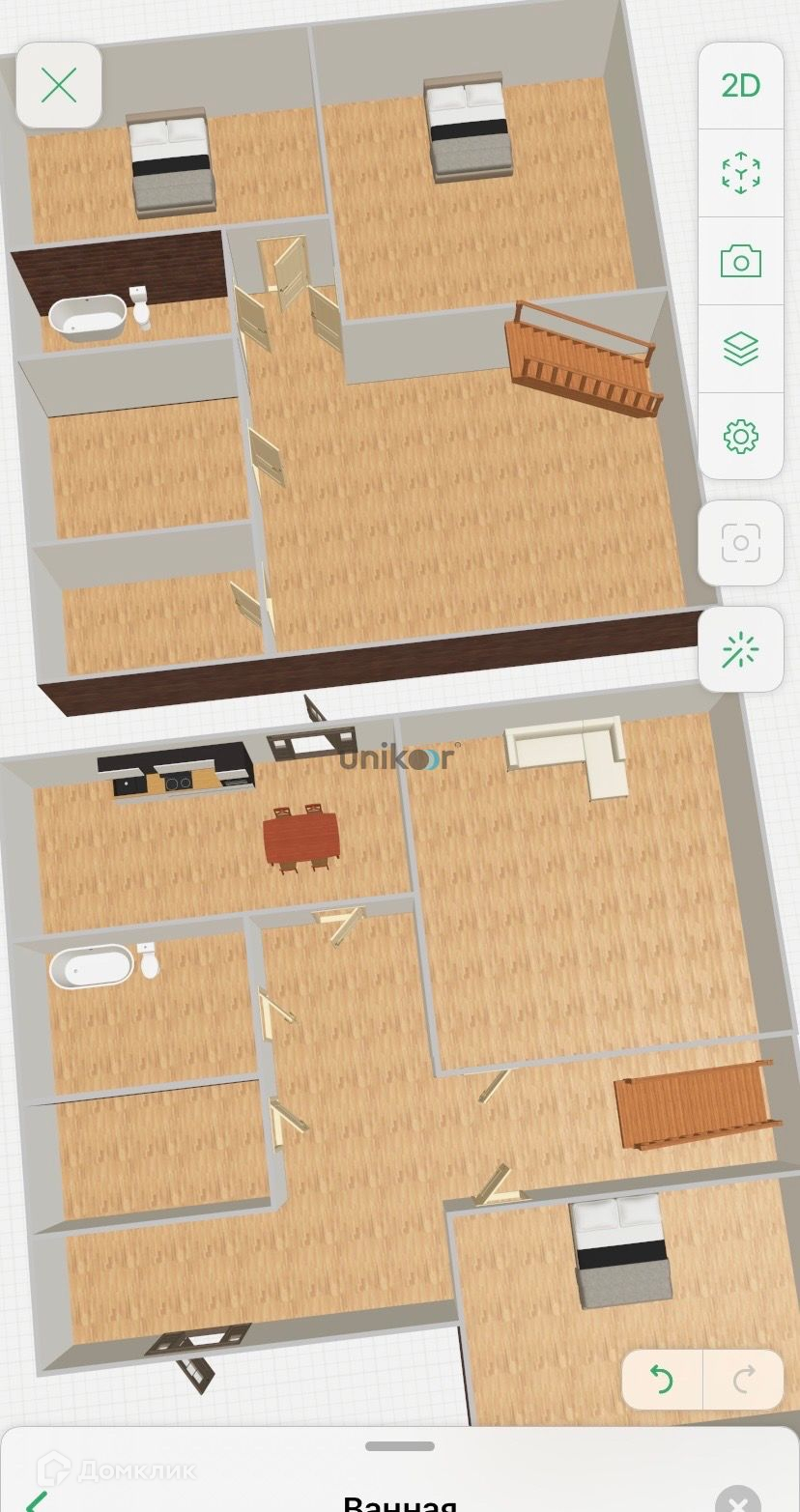Switch to 2D view mode
The height and width of the screenshot is (1512, 800).
pos(740,86)
